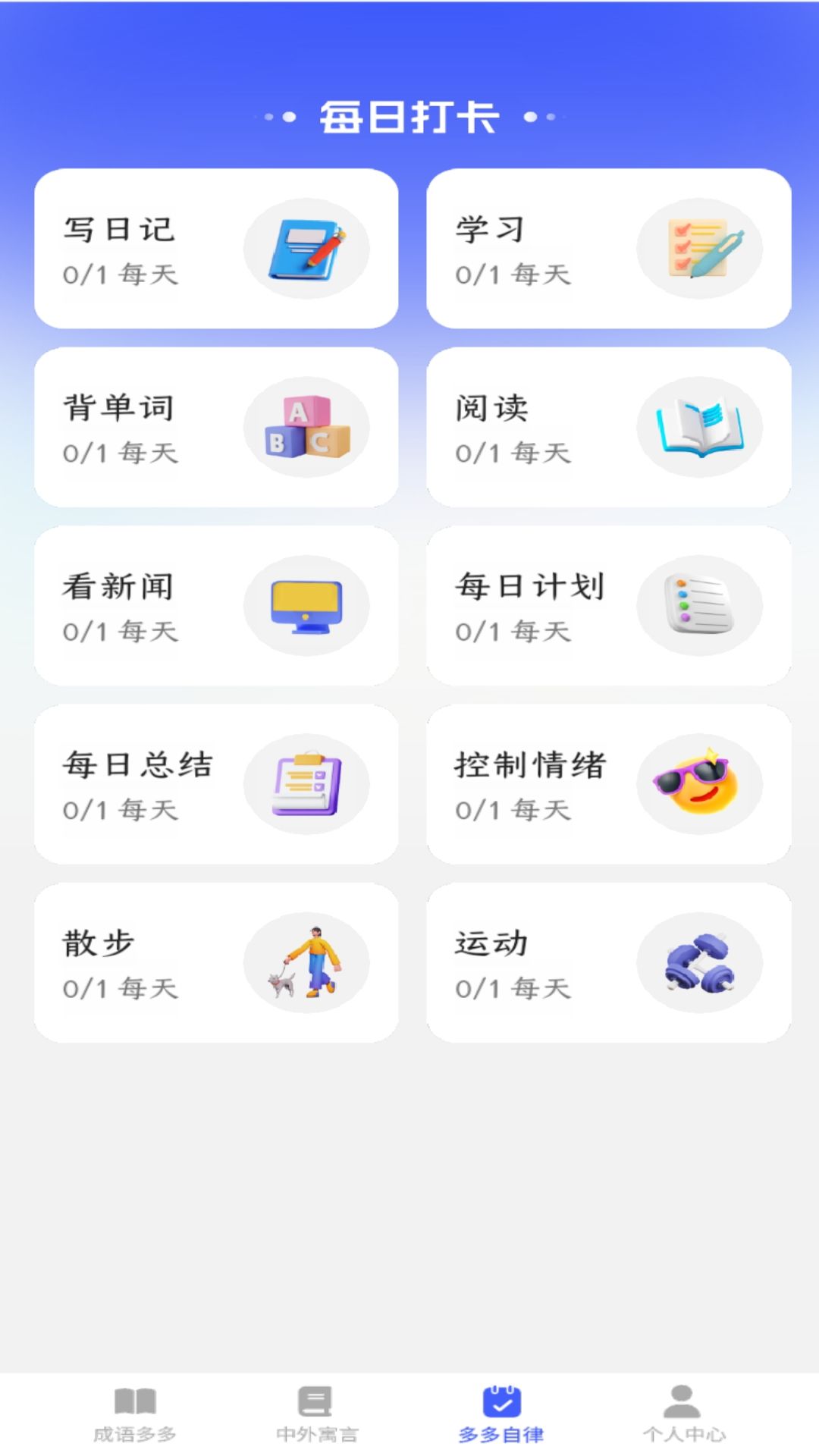Select the 每日总结 card
The height and width of the screenshot is (1456, 819).
click(216, 784)
